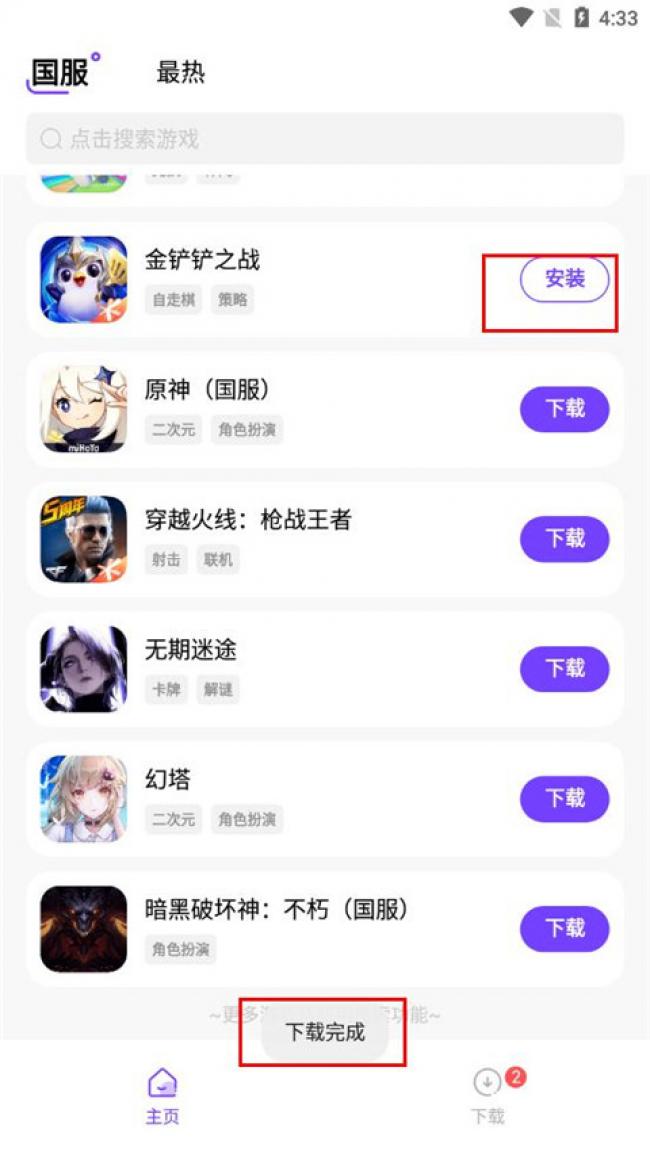Open the 幻塔 game icon

(x=83, y=798)
